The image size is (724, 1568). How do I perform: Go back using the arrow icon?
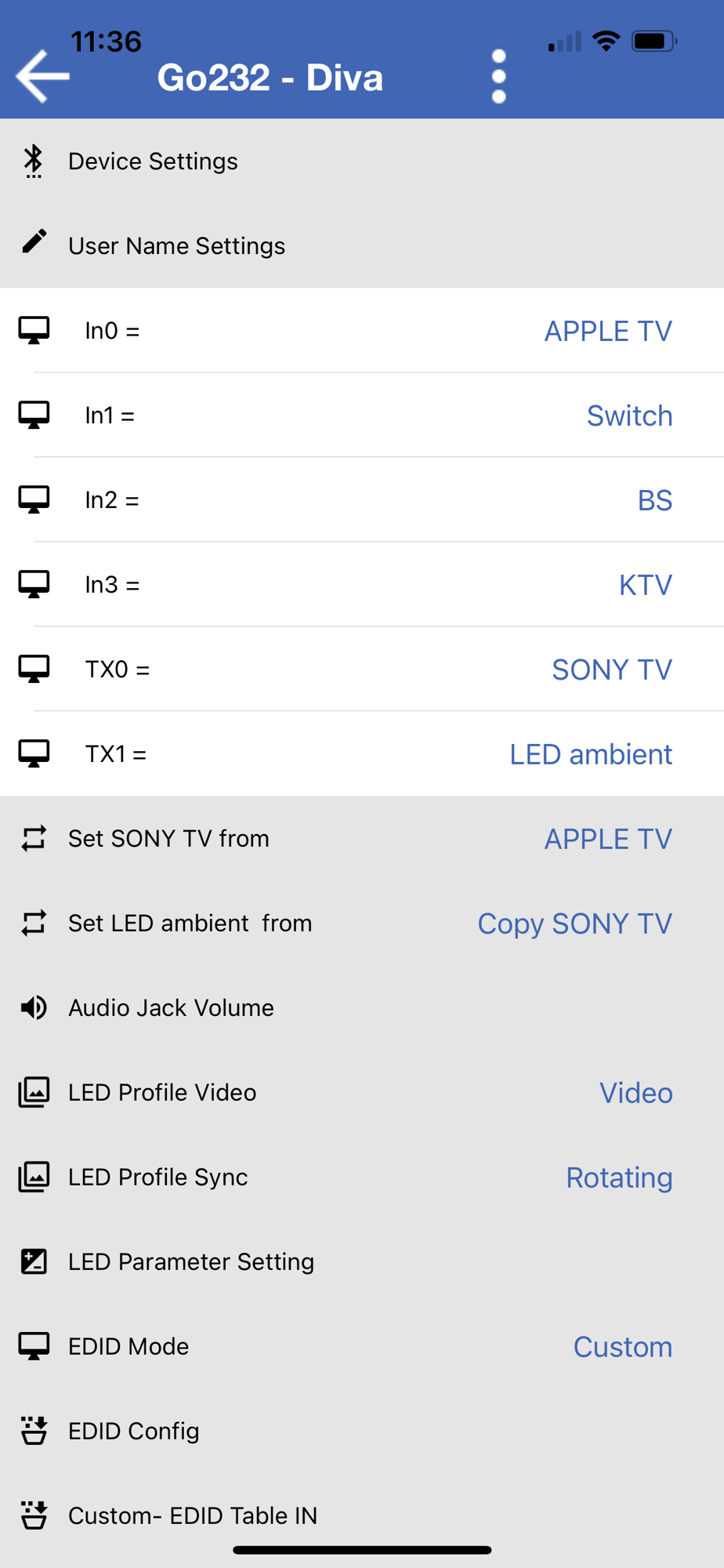click(x=43, y=76)
